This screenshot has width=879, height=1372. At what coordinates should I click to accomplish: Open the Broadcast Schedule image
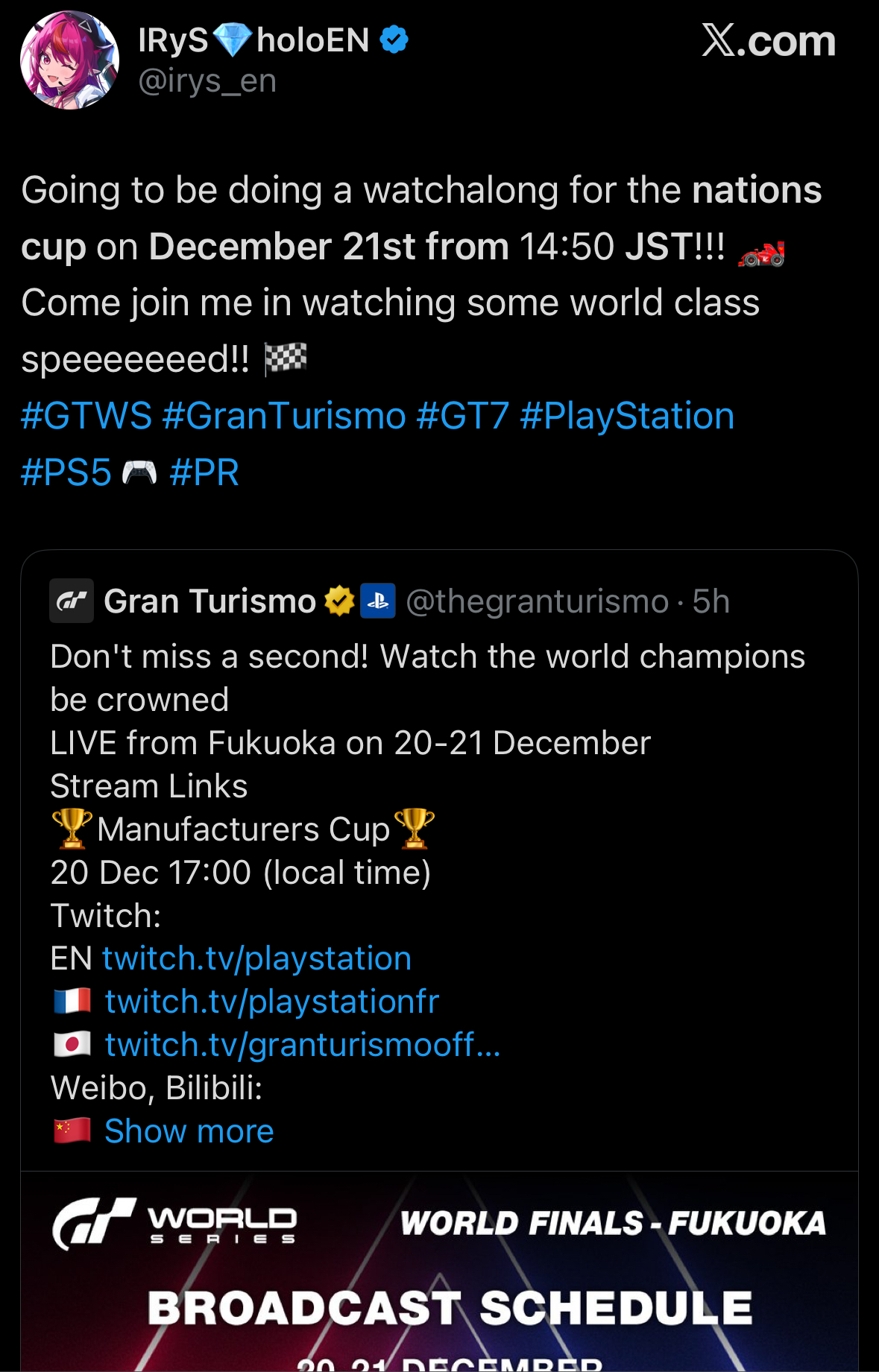[x=439, y=1271]
